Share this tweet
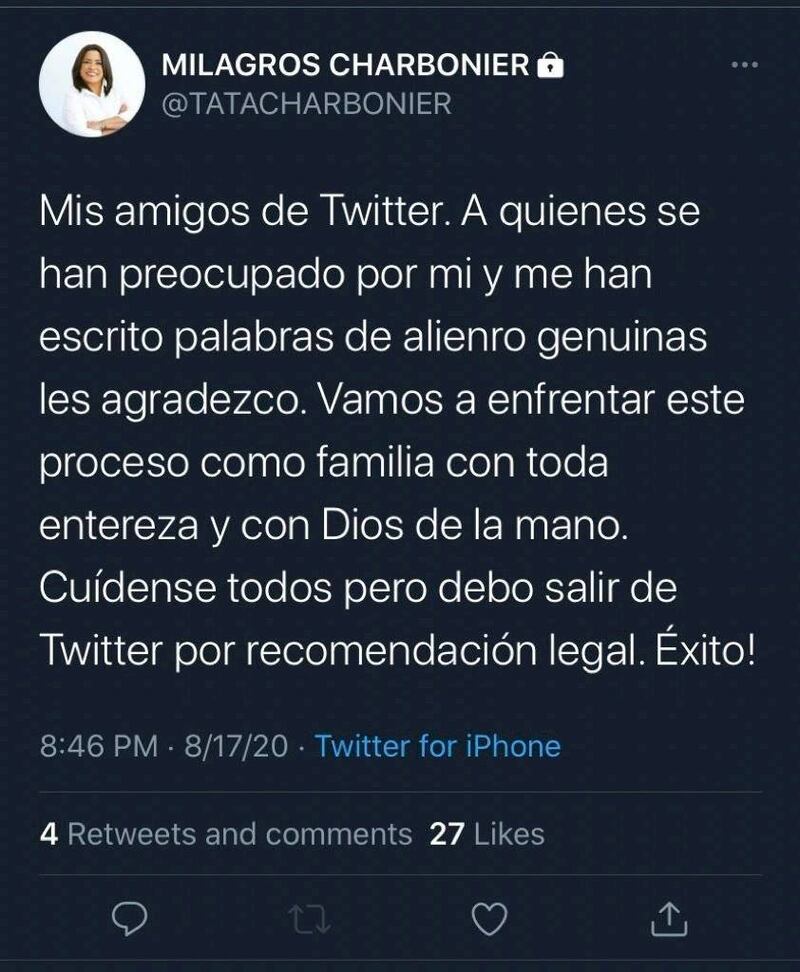 668,919
